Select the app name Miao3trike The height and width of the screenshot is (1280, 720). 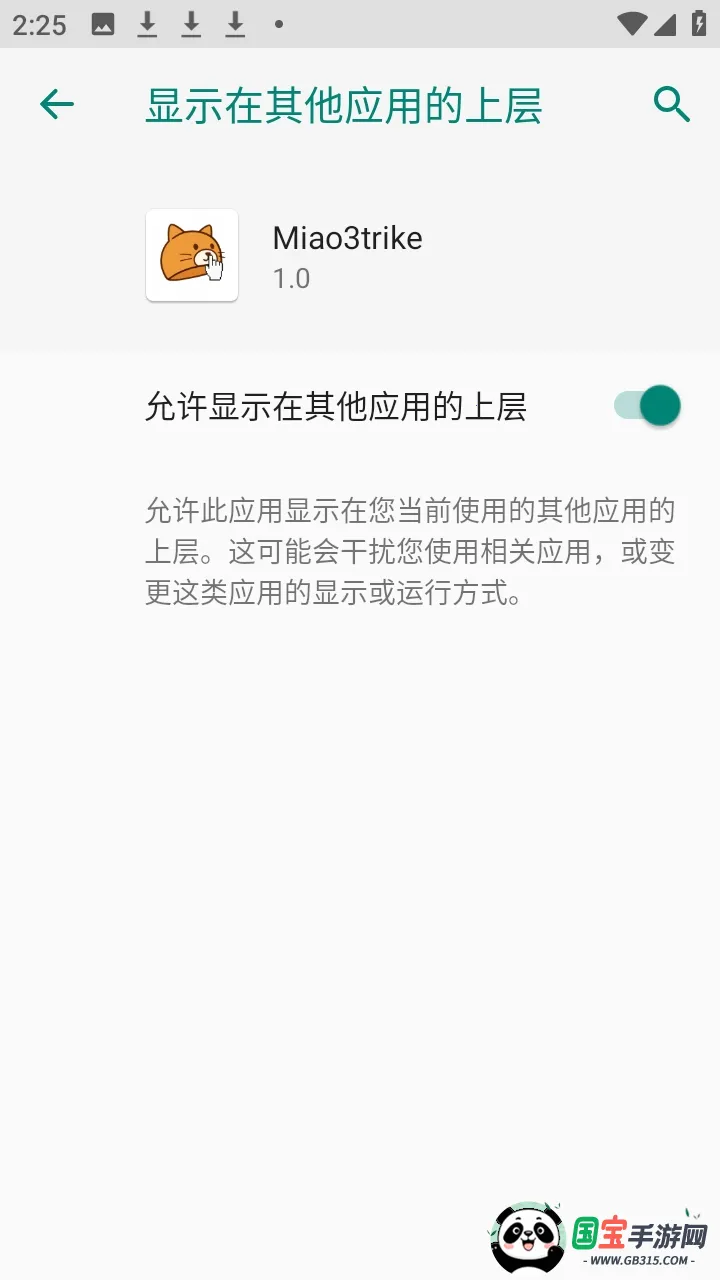(x=347, y=238)
